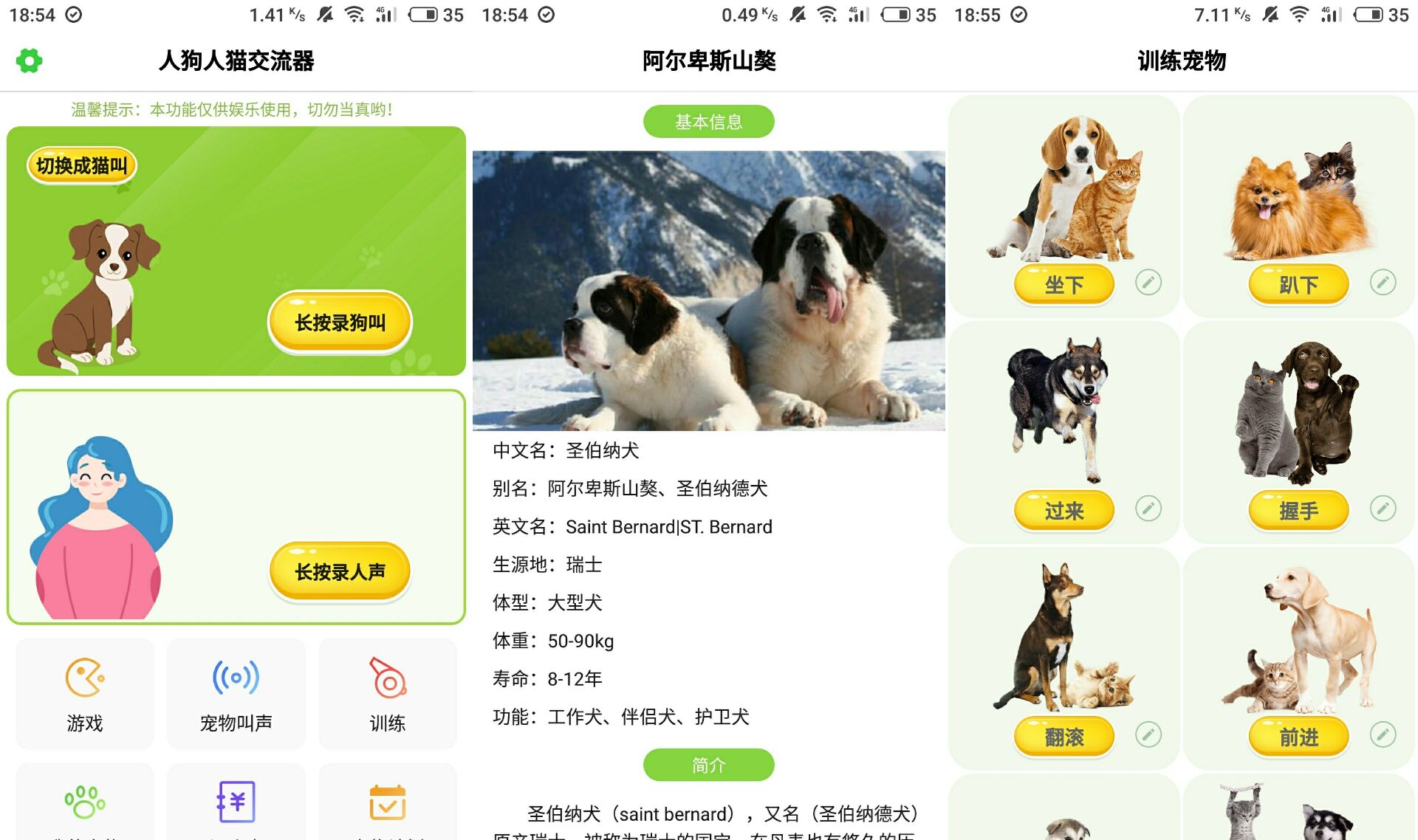Image resolution: width=1418 pixels, height=840 pixels.
Task: Play the 坐下 sit command
Action: [1063, 285]
